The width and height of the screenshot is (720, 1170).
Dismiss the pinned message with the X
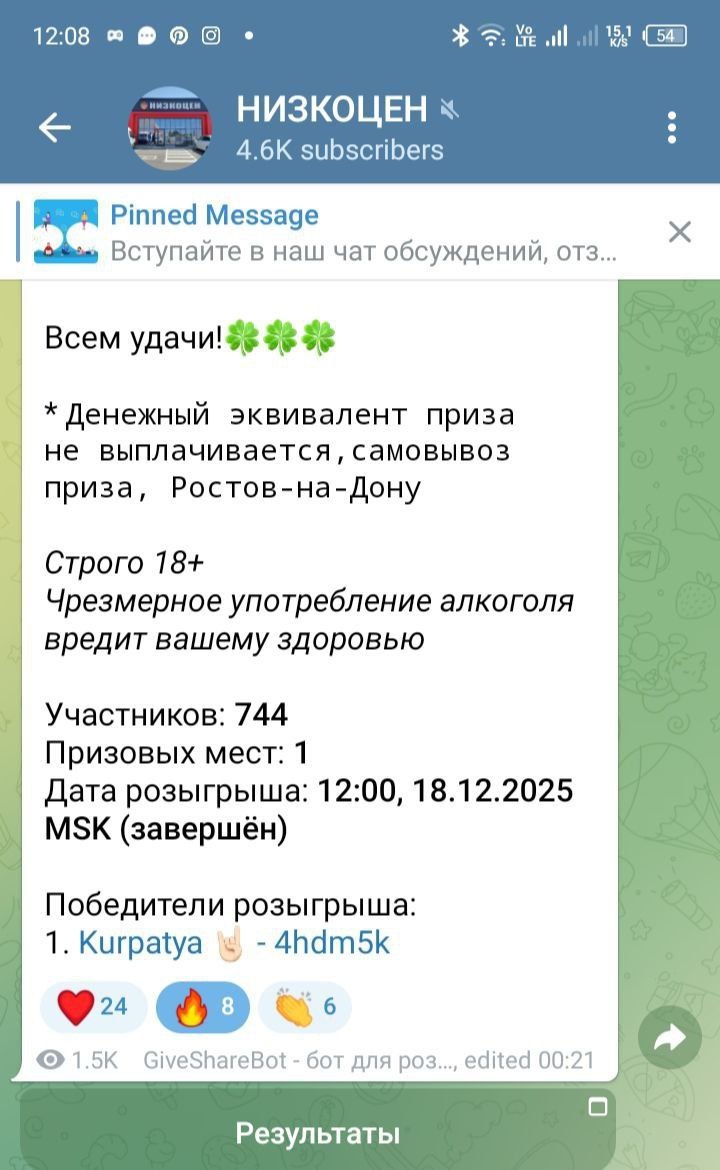pyautogui.click(x=679, y=231)
